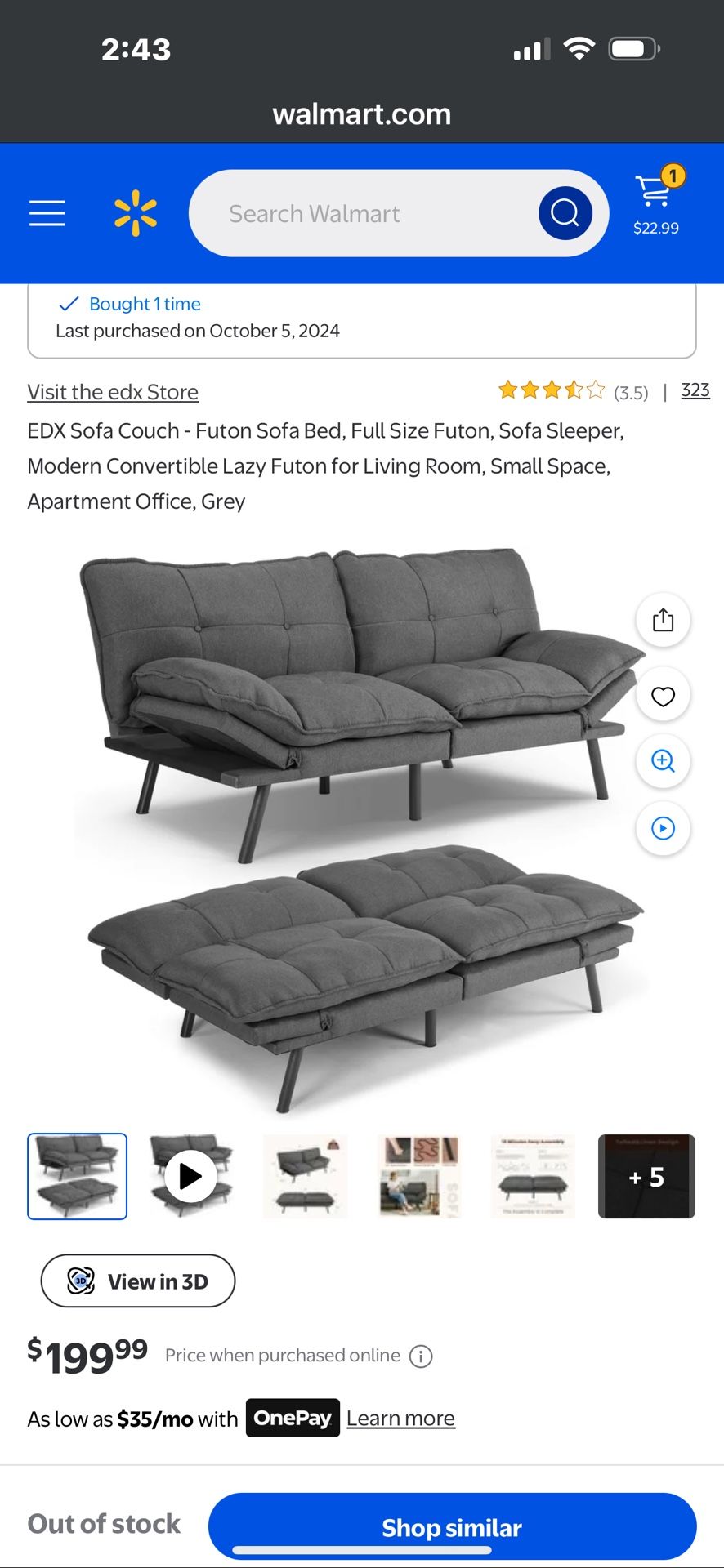
Task: Click the search magnifier icon
Action: click(564, 213)
